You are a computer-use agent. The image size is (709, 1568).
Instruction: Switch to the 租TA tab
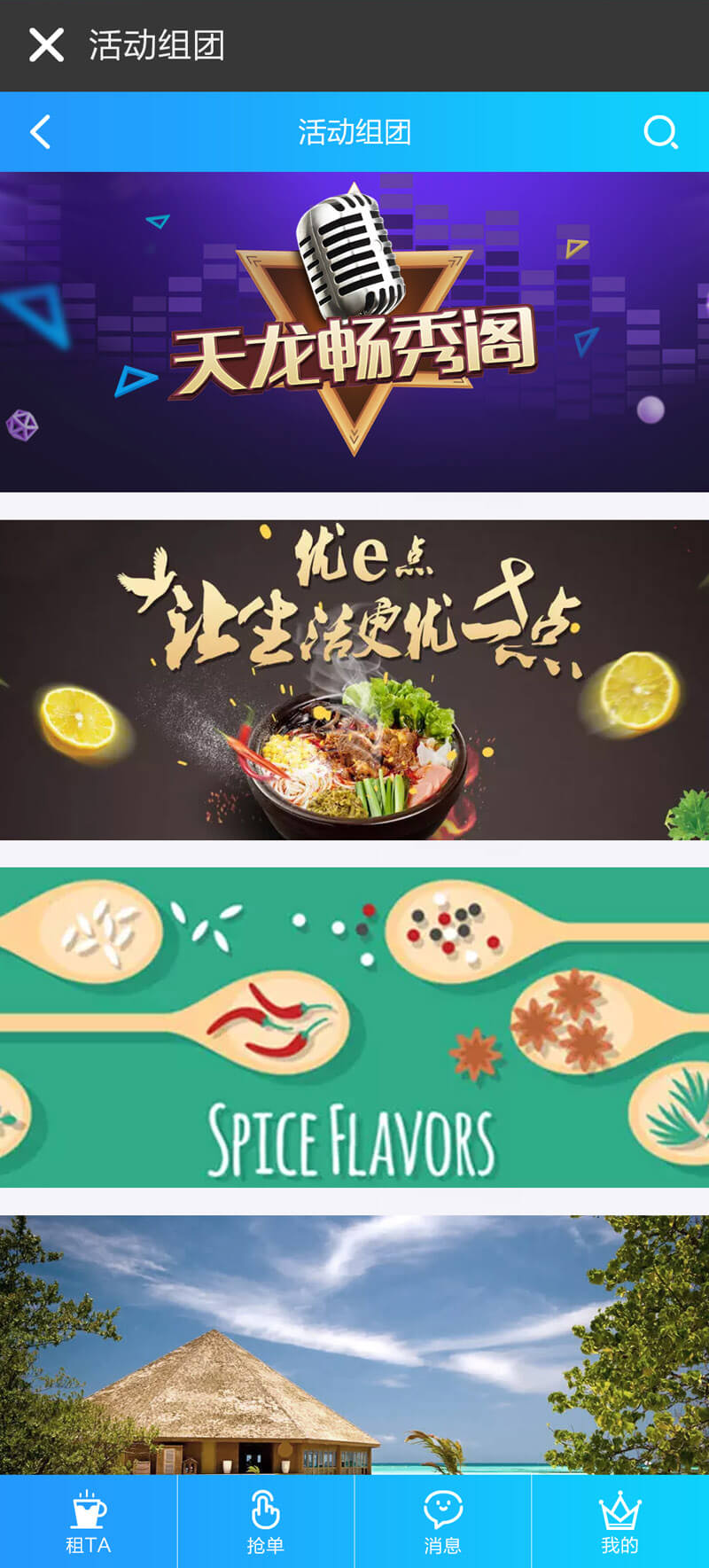click(88, 1521)
